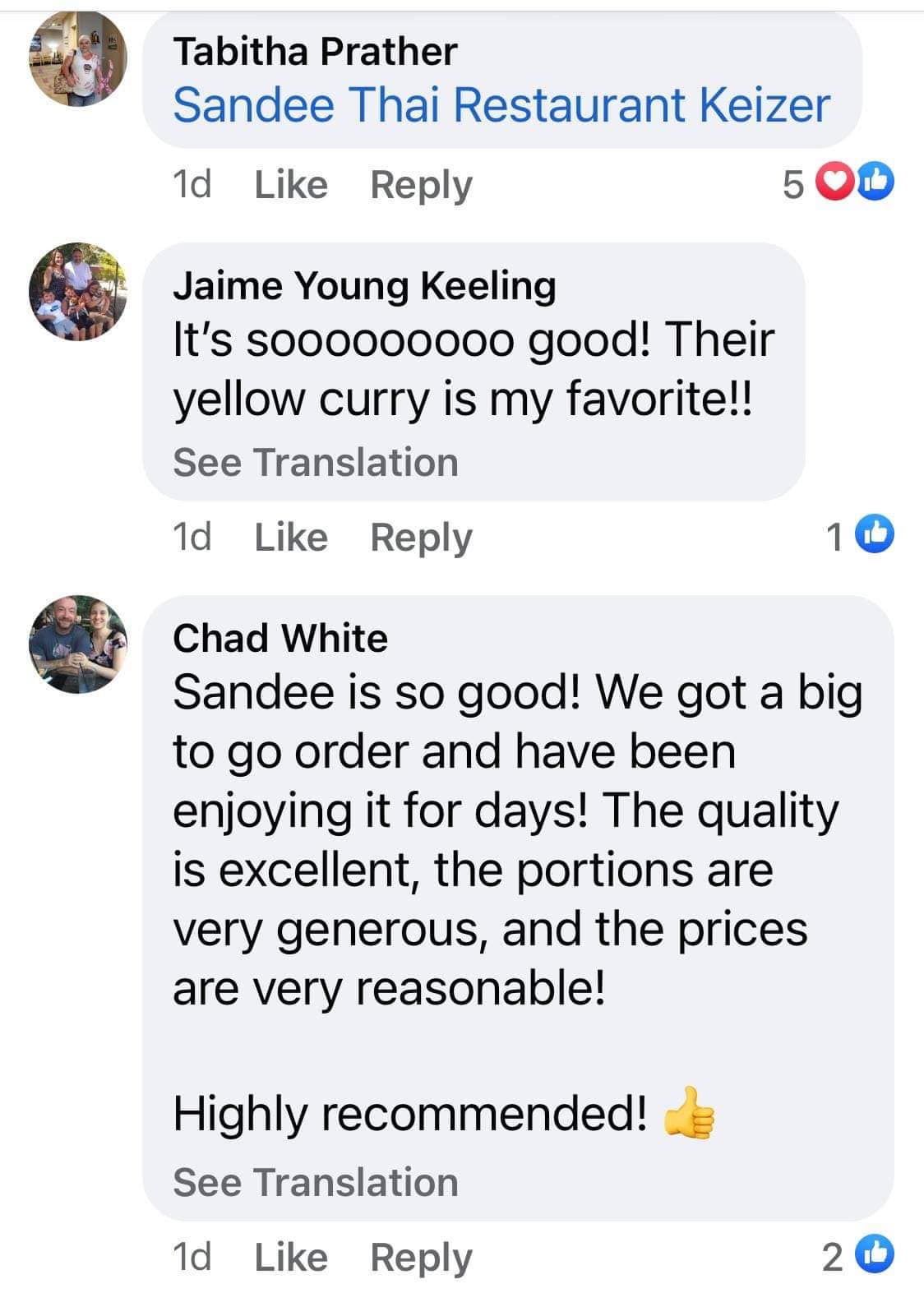
Task: View reactions on Jaime Young Keeling's comment
Action: pyautogui.click(x=861, y=537)
